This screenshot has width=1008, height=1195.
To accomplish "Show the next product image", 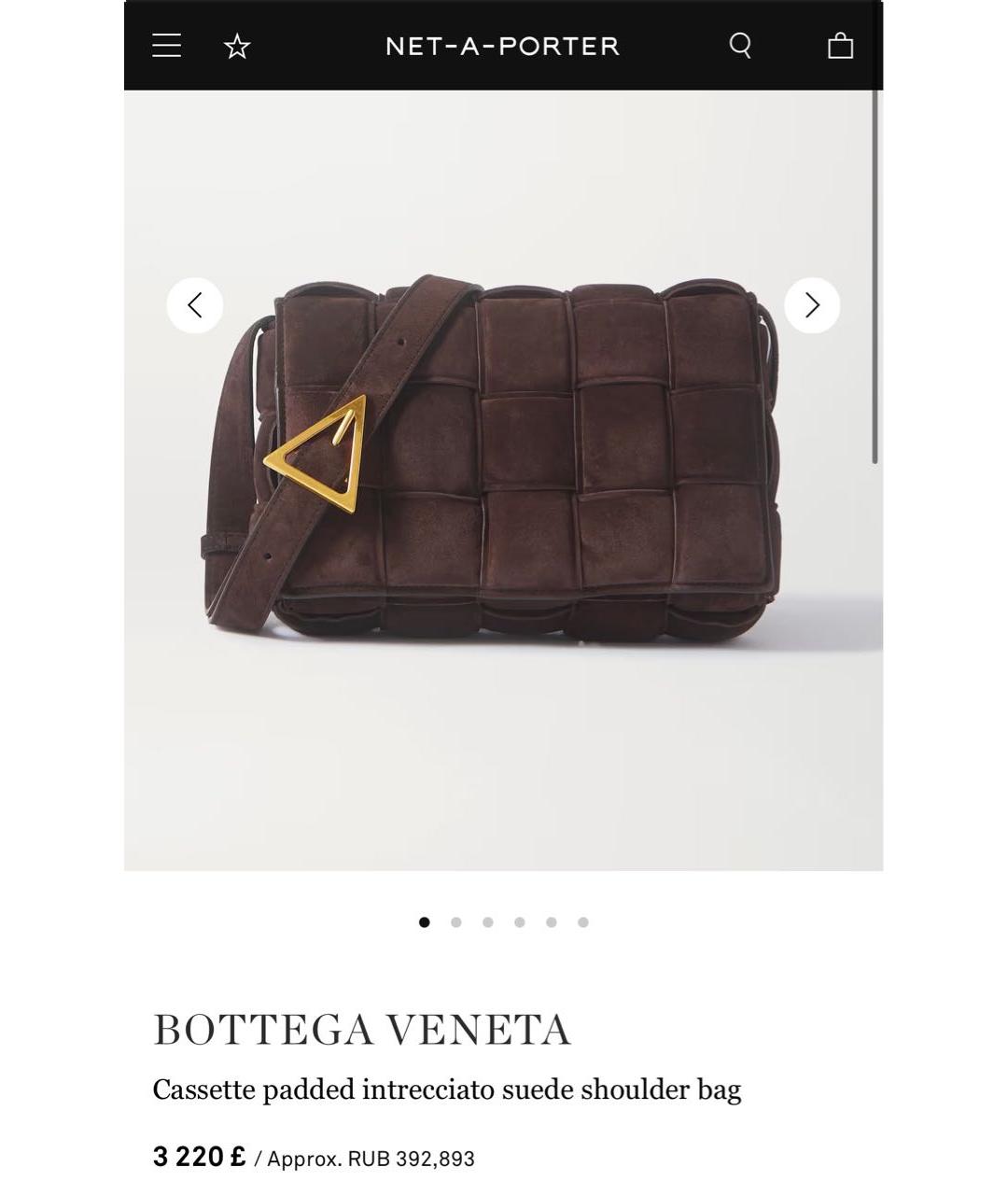I will [x=811, y=305].
